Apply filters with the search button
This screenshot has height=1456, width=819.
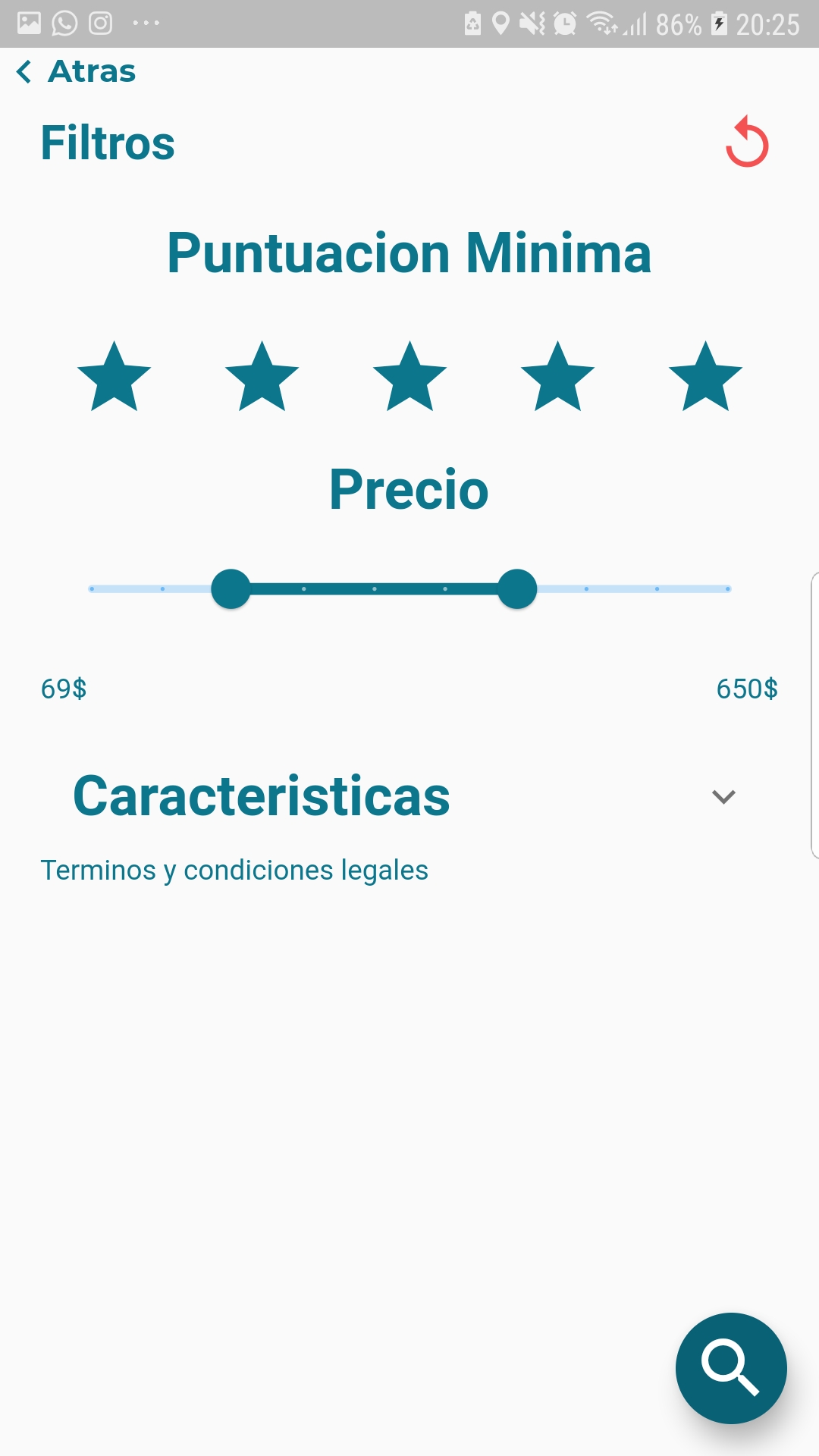point(731,1368)
